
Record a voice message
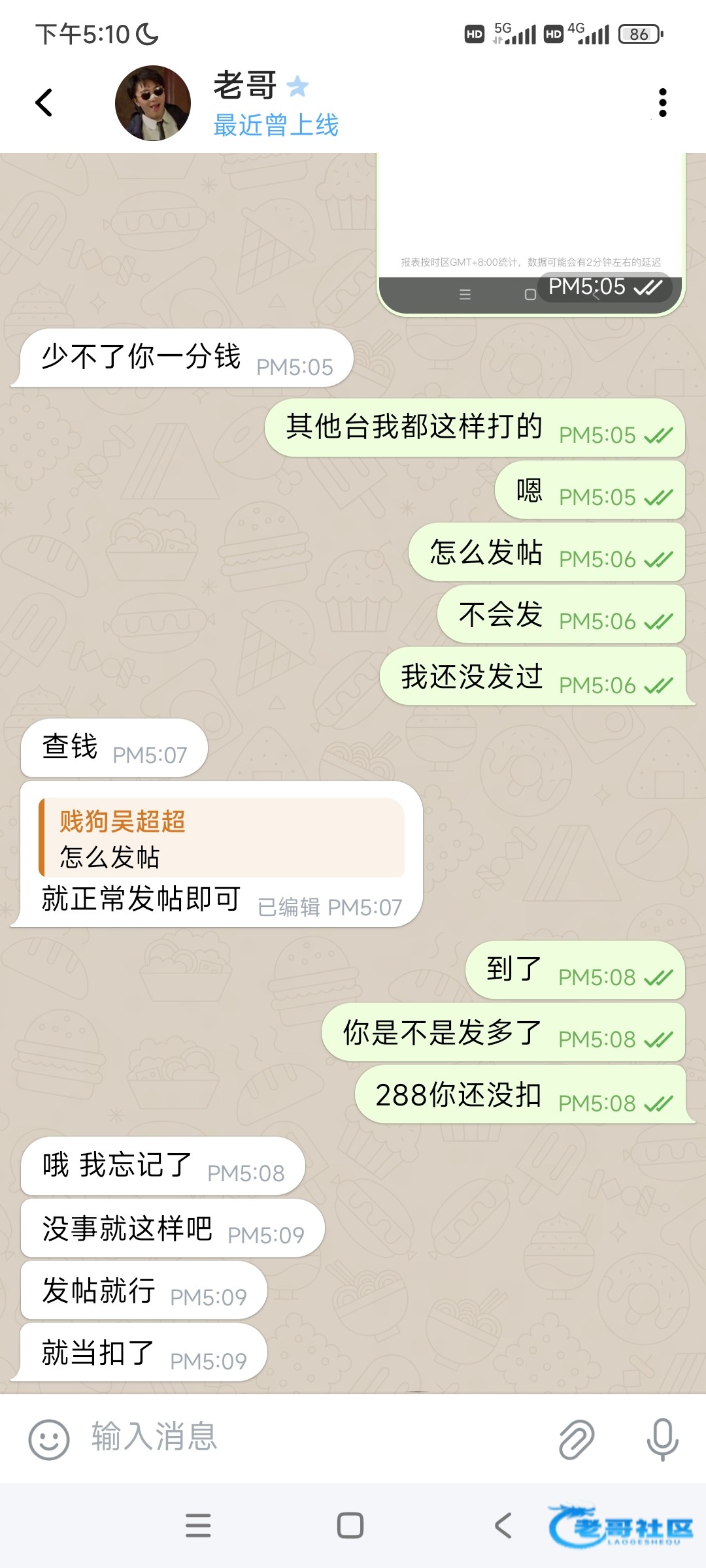click(x=662, y=1439)
